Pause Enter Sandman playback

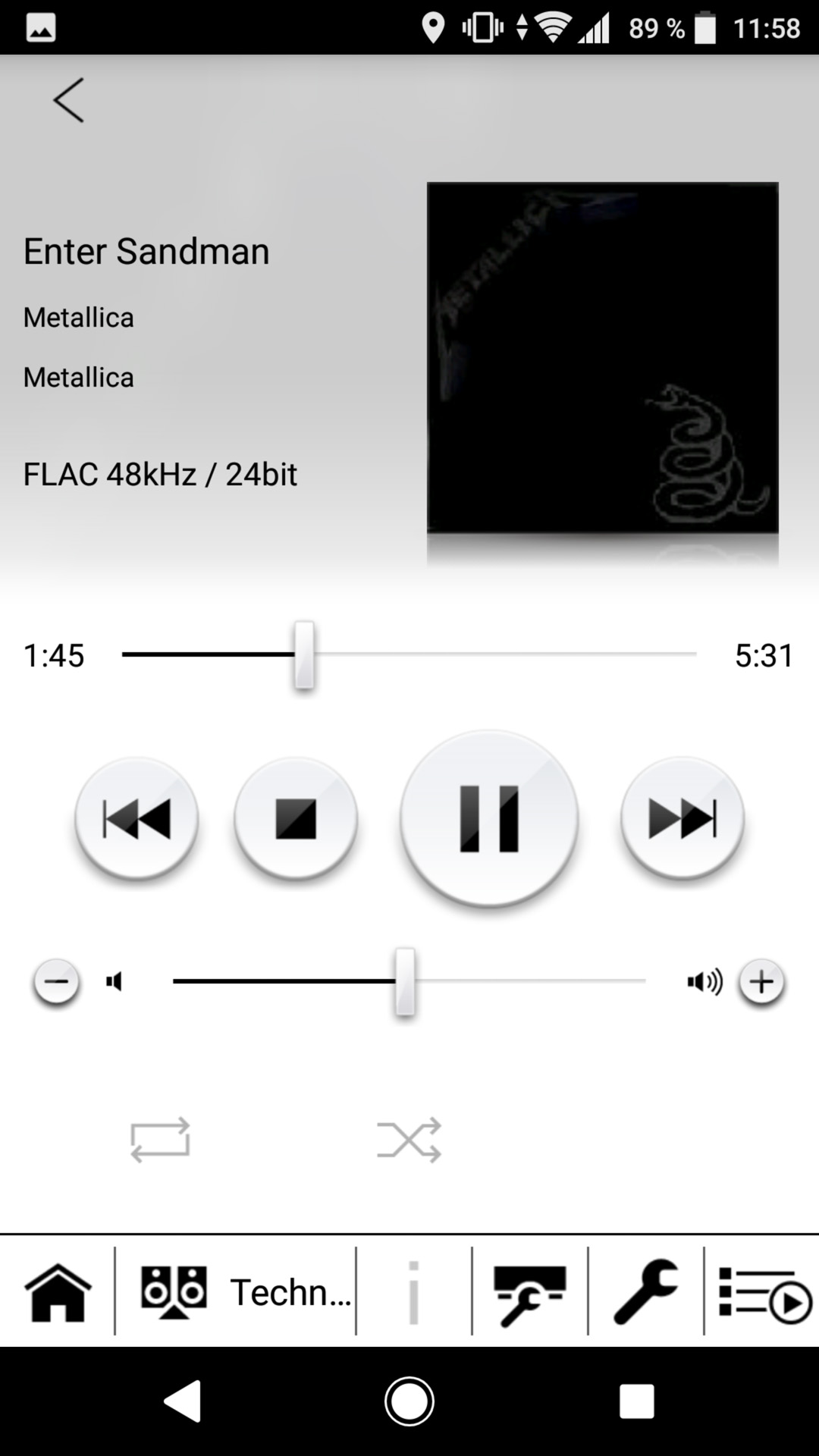[x=489, y=818]
